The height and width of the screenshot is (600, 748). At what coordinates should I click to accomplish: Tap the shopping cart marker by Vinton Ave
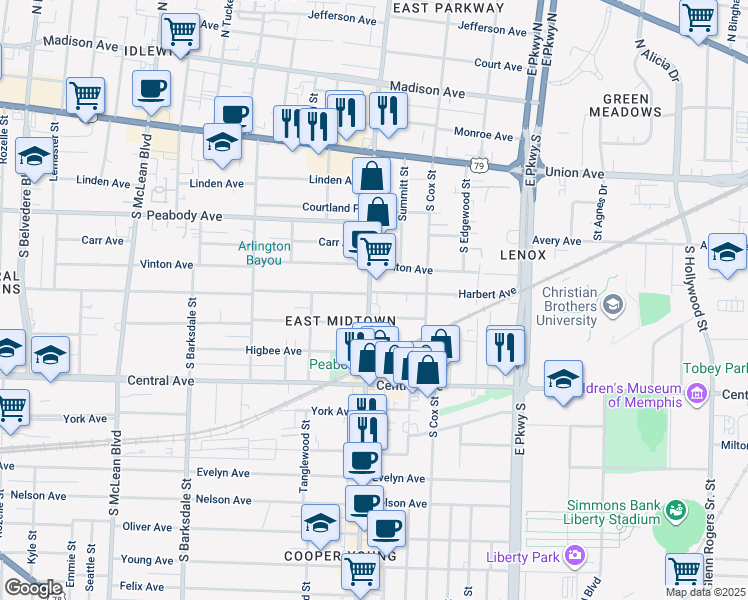pos(376,251)
